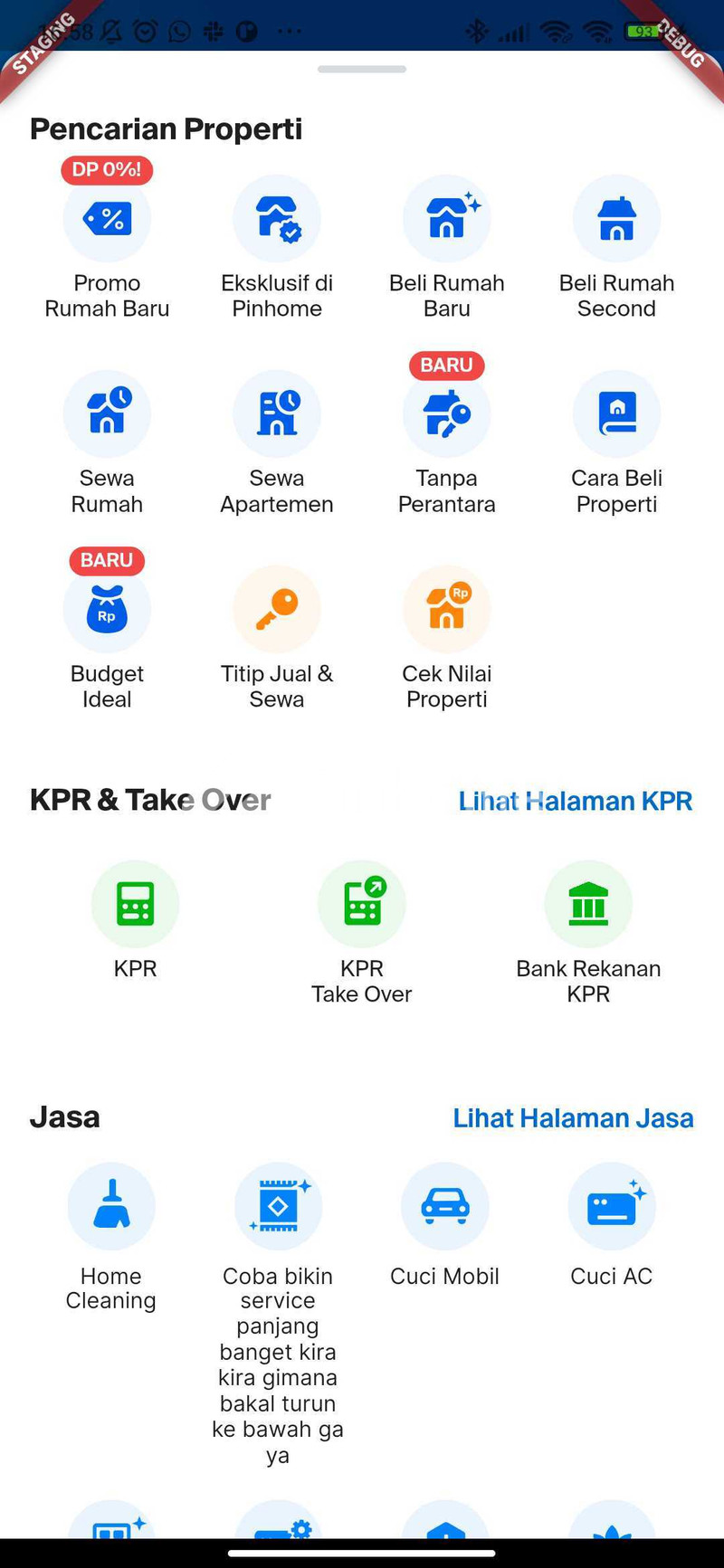Open Sewa Rumah
The height and width of the screenshot is (1568, 724).
point(107,414)
